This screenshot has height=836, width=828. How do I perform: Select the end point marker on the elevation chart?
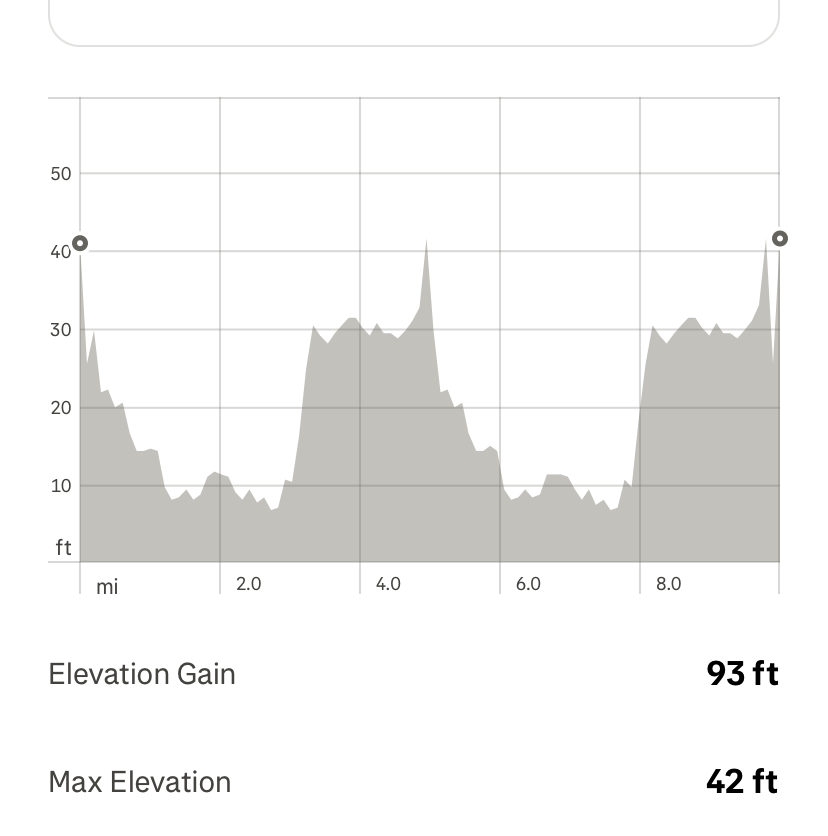point(779,238)
